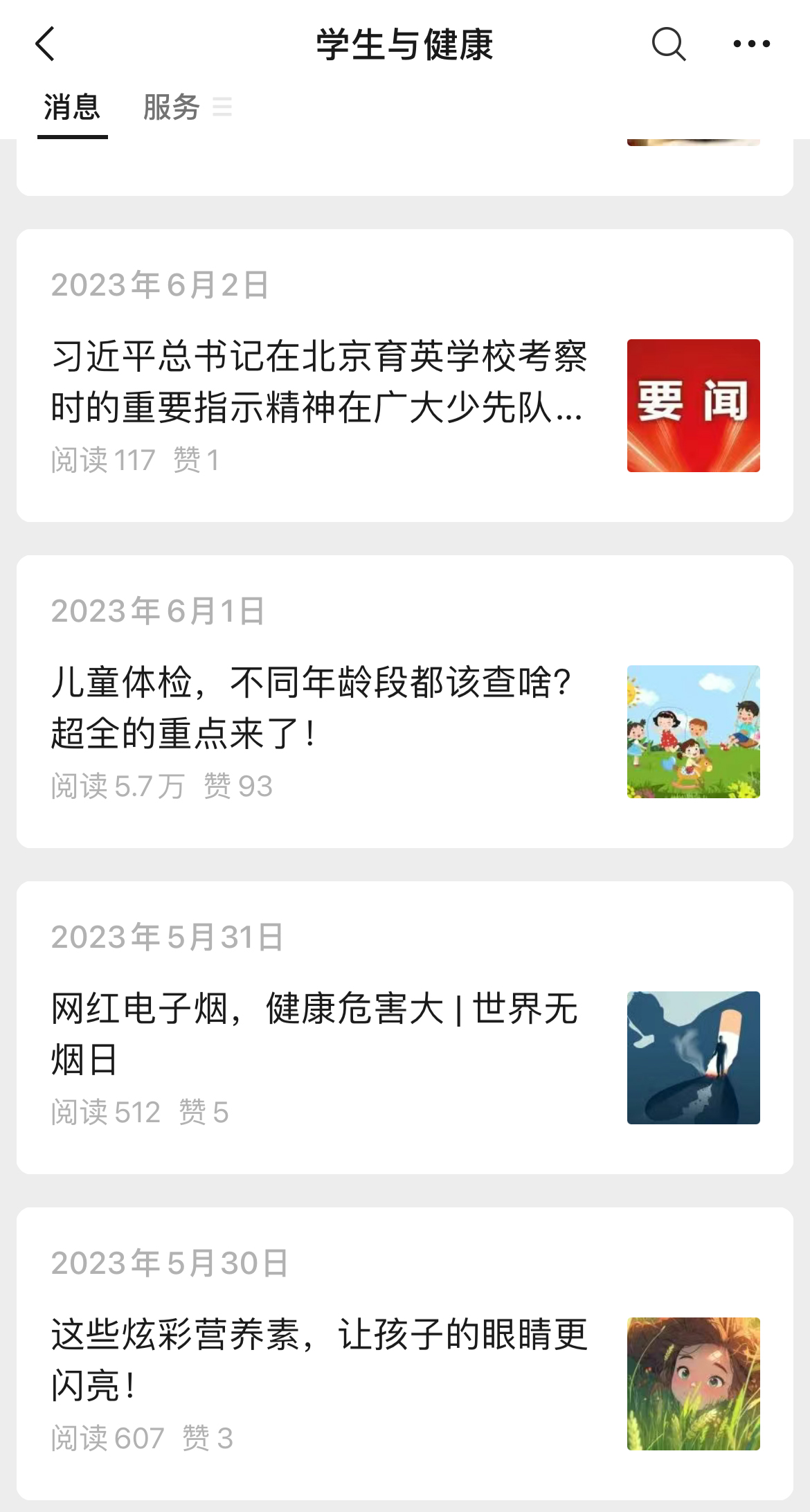
Task: Open the June 2 article about 北京育英学校
Action: tap(318, 381)
